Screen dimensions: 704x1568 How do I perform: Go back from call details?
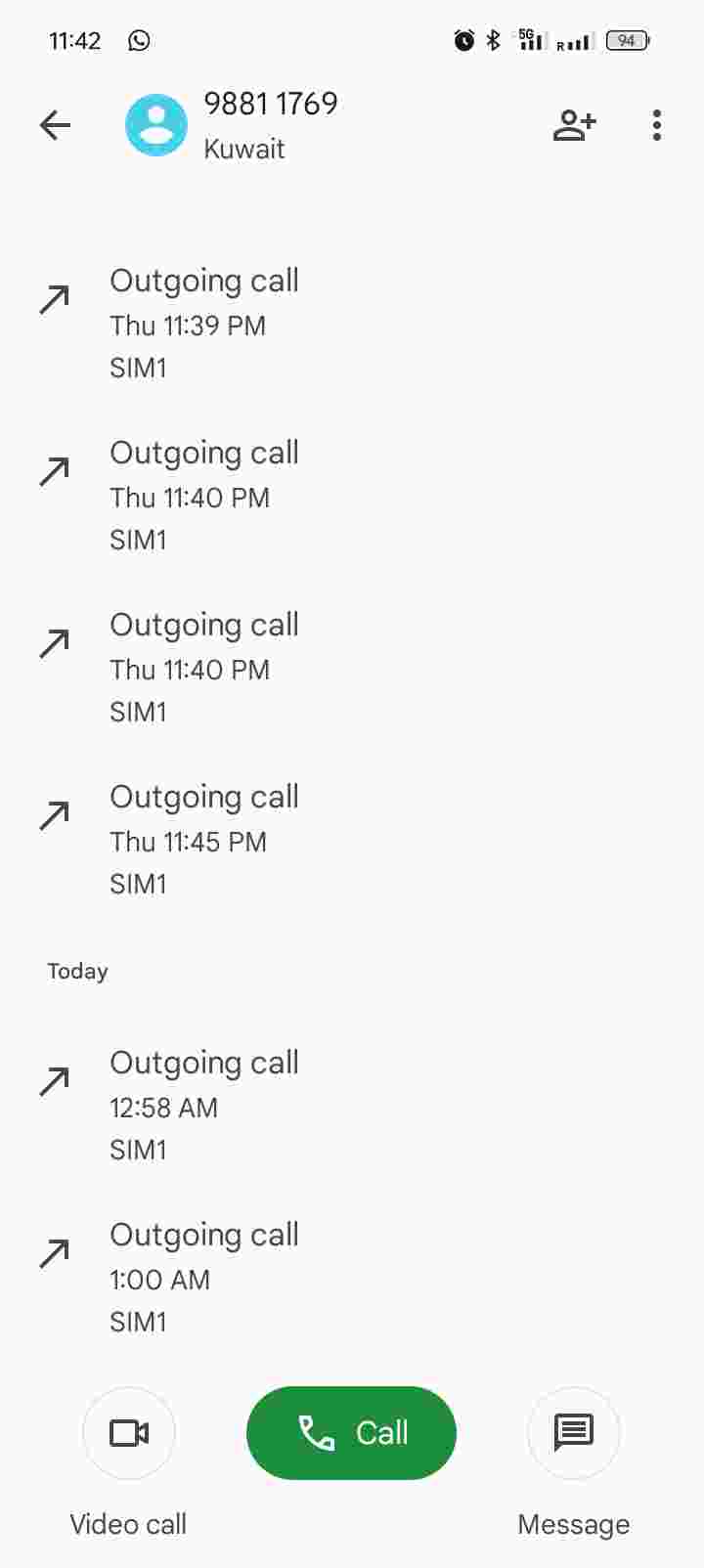pos(56,125)
